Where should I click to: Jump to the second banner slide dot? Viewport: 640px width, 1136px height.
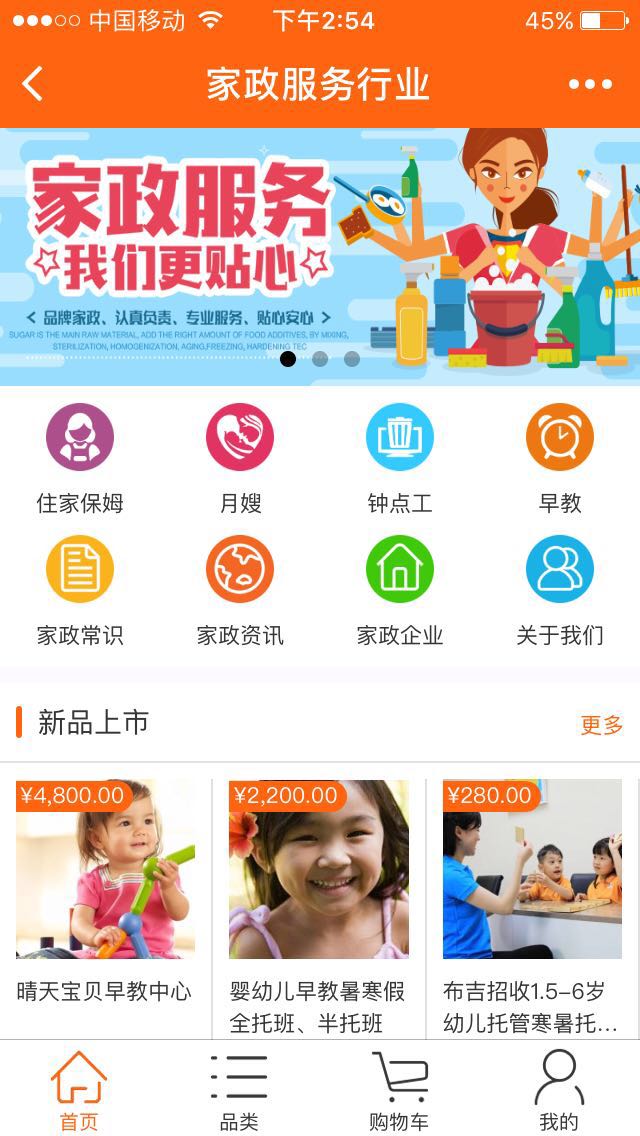point(320,359)
